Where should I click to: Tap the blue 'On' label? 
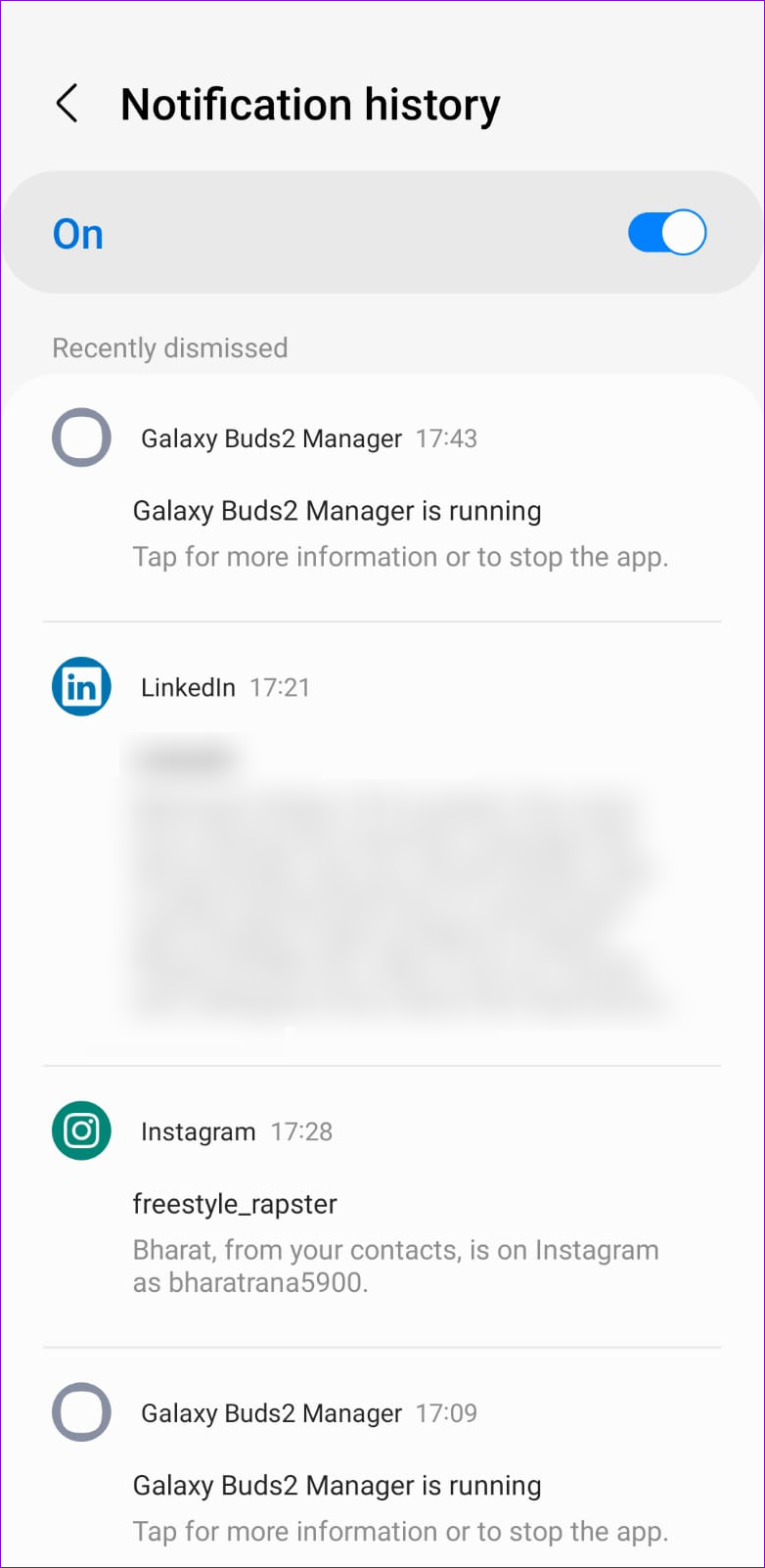[77, 232]
